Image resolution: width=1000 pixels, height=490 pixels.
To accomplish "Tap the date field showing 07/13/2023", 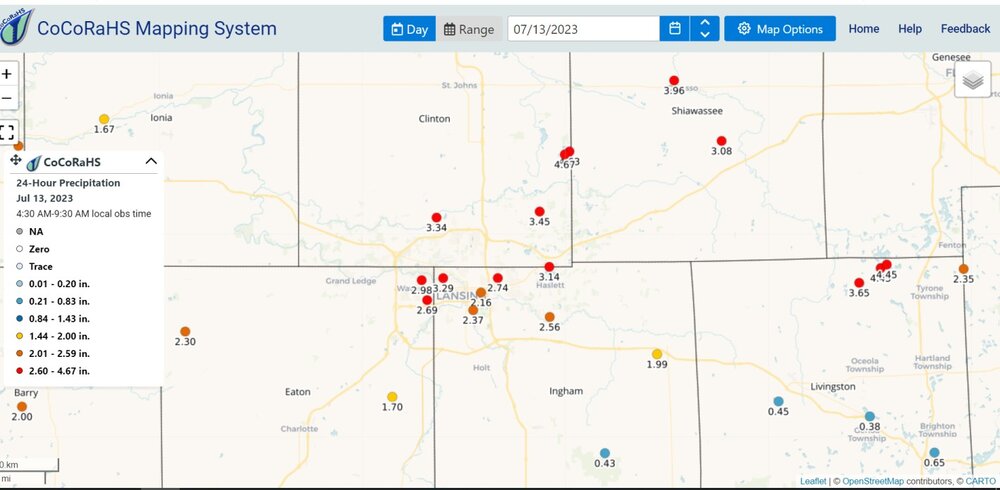I will click(583, 29).
